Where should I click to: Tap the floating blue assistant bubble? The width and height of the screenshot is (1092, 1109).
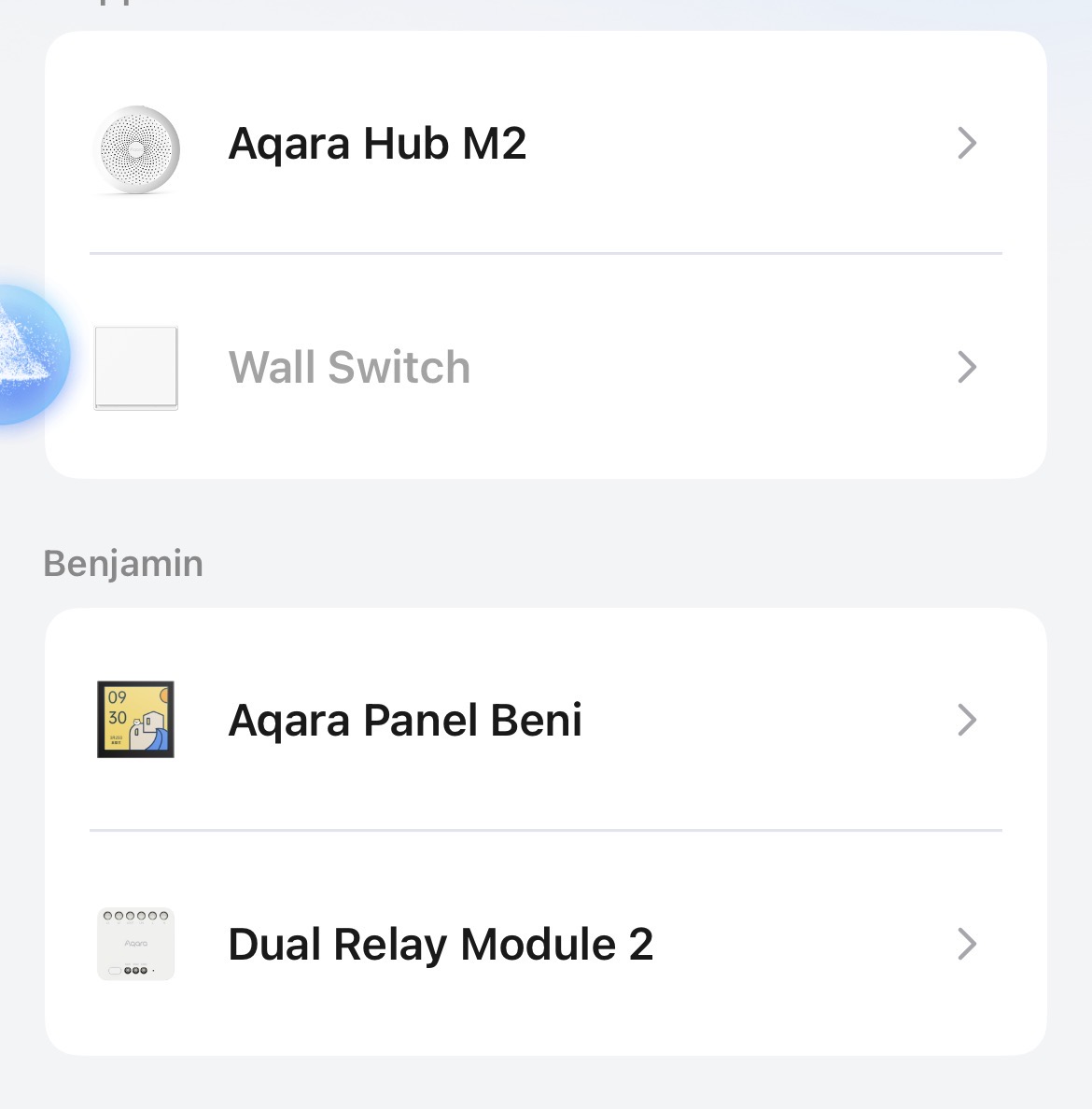click(28, 355)
